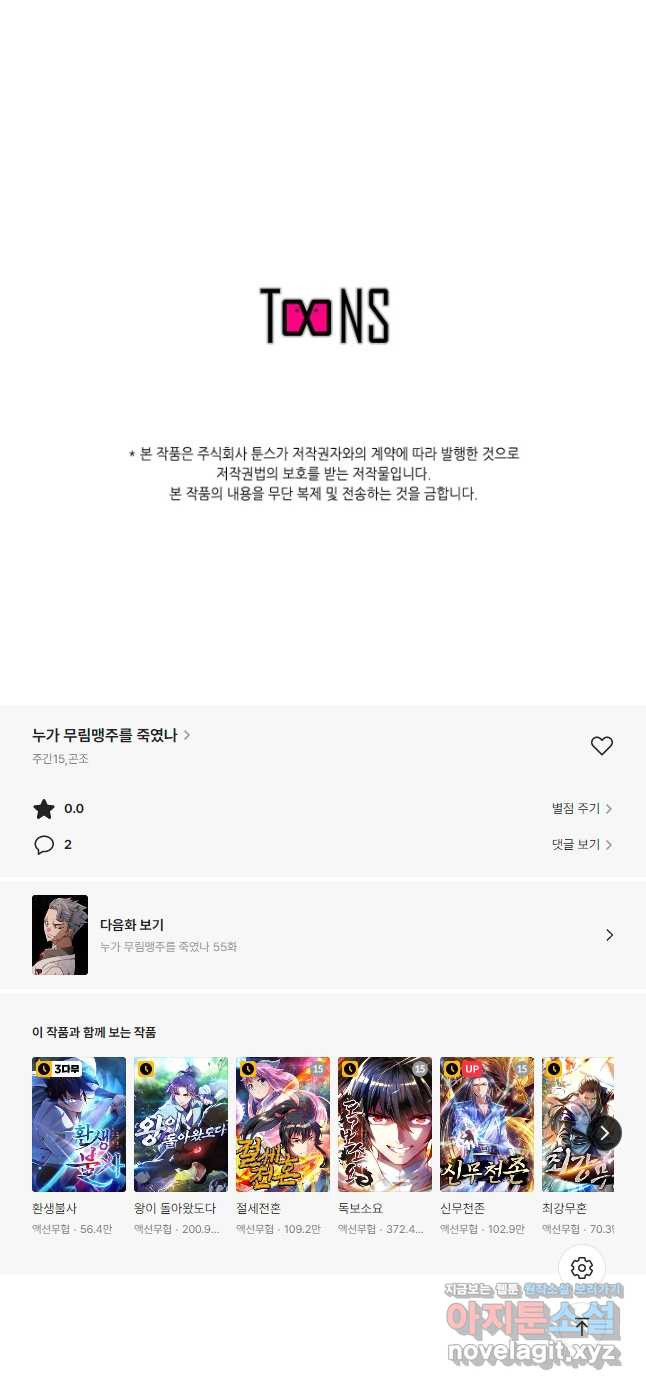
Task: Tap 별점 주기 to rate the episode
Action: [x=581, y=809]
